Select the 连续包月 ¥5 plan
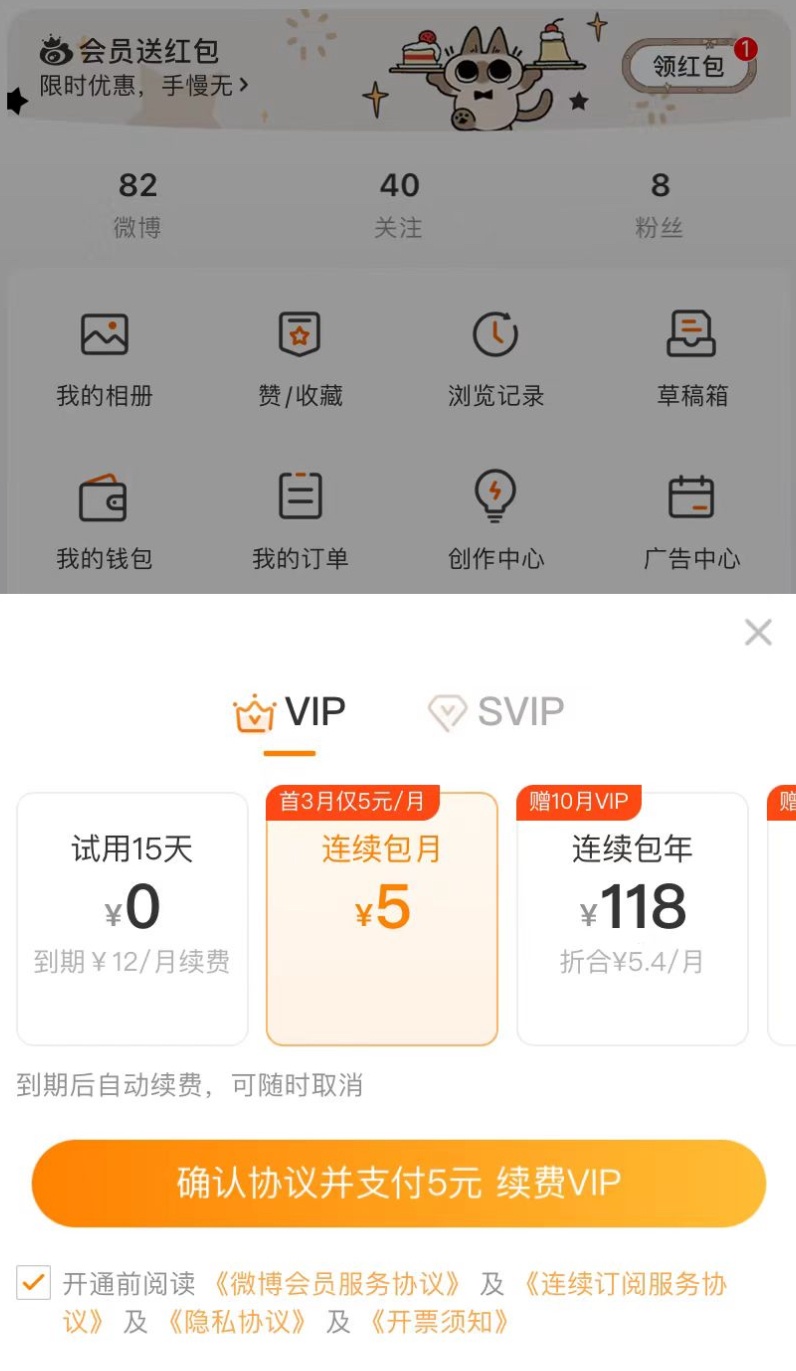 [382, 918]
